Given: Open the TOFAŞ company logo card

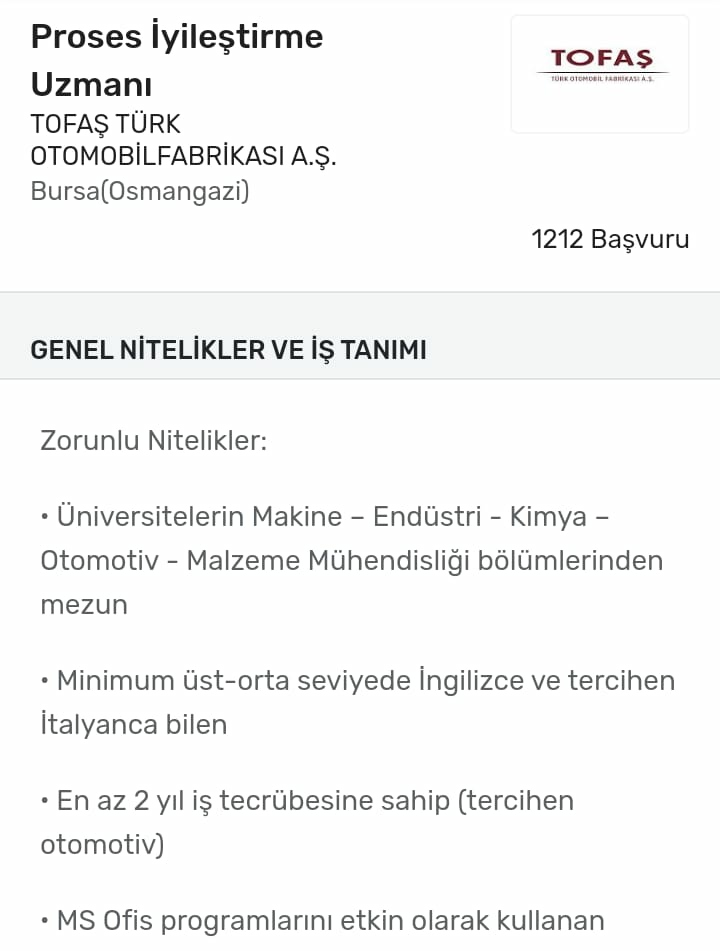Looking at the screenshot, I should tap(600, 74).
